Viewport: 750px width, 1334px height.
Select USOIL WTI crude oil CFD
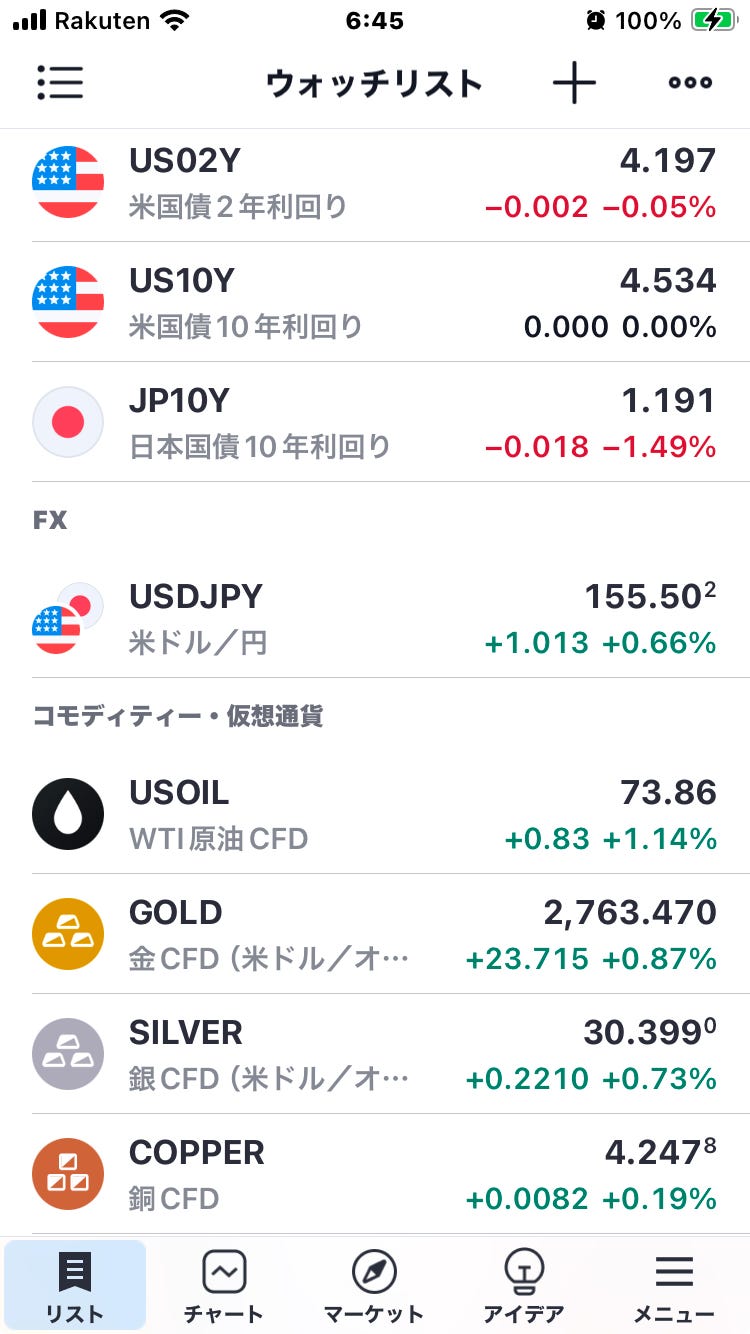tap(375, 814)
